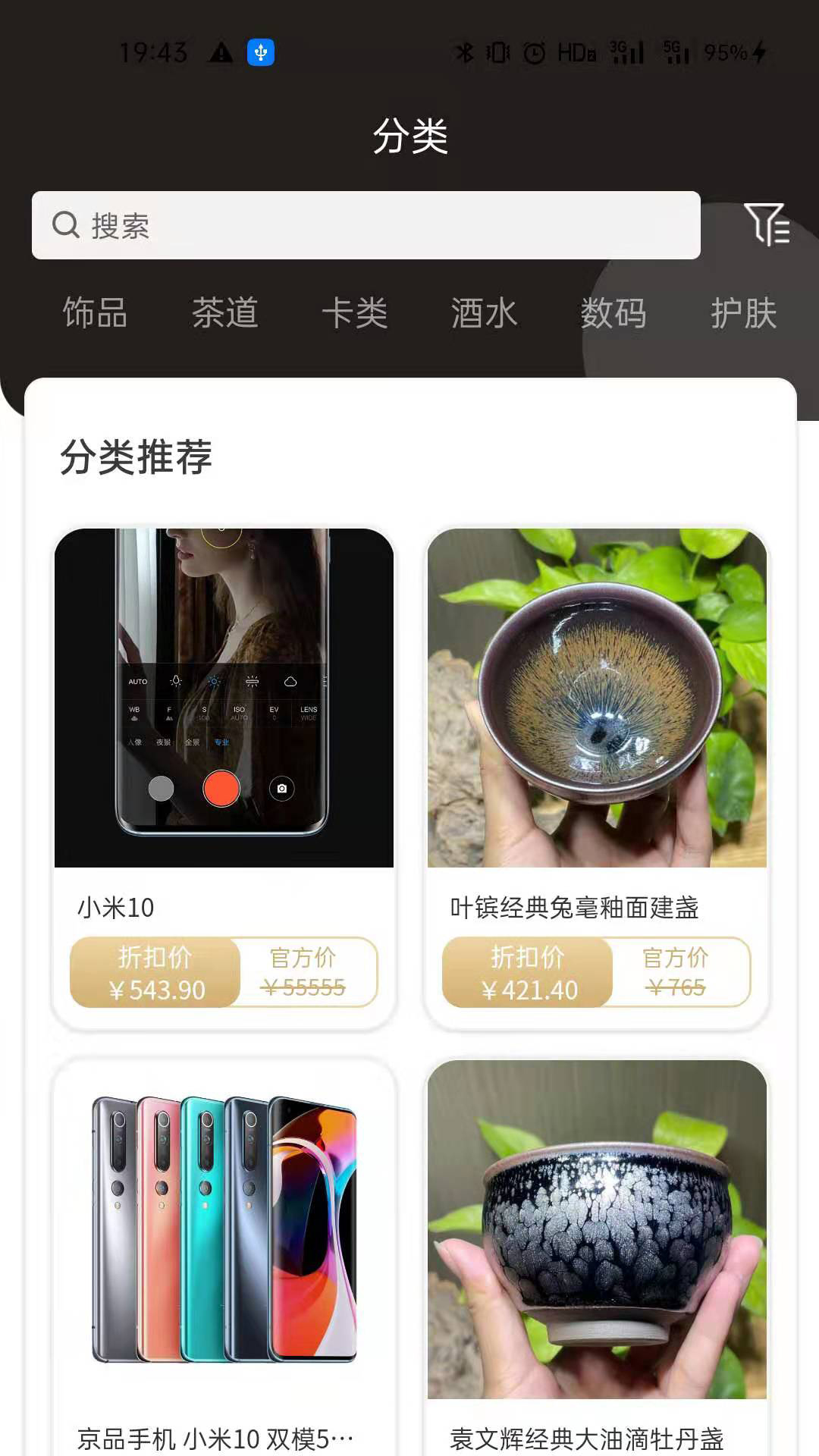Viewport: 819px width, 1456px height.
Task: Open the 酒水 category tab
Action: 484,312
